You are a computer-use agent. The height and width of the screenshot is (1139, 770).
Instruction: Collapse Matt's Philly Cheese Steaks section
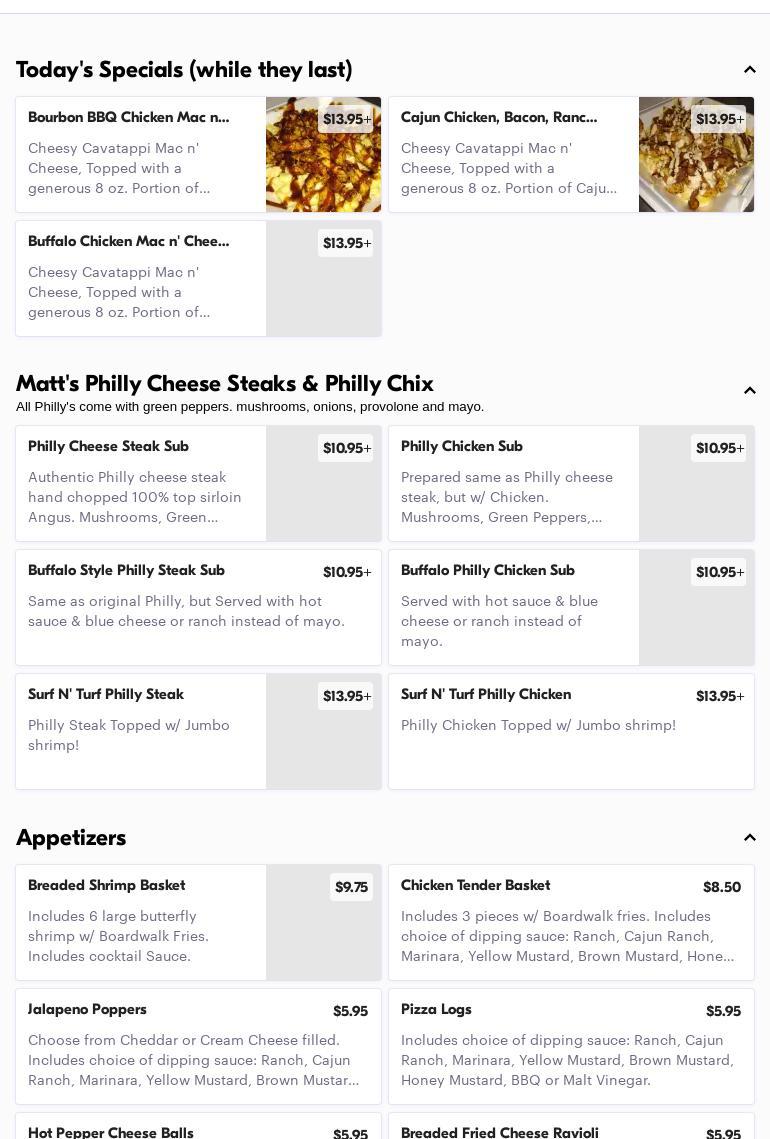coord(749,391)
